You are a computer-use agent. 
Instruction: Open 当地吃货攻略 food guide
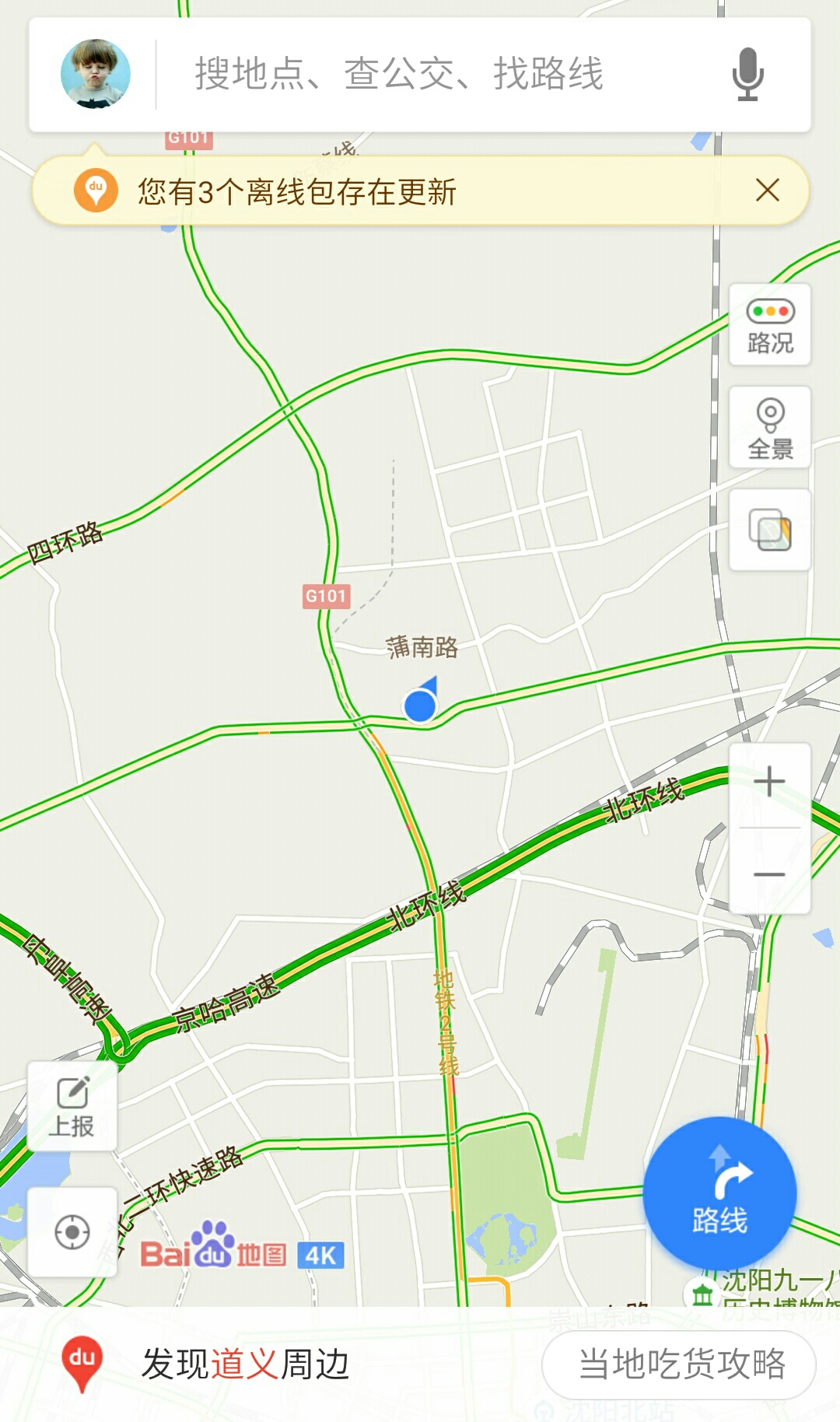pyautogui.click(x=679, y=1364)
